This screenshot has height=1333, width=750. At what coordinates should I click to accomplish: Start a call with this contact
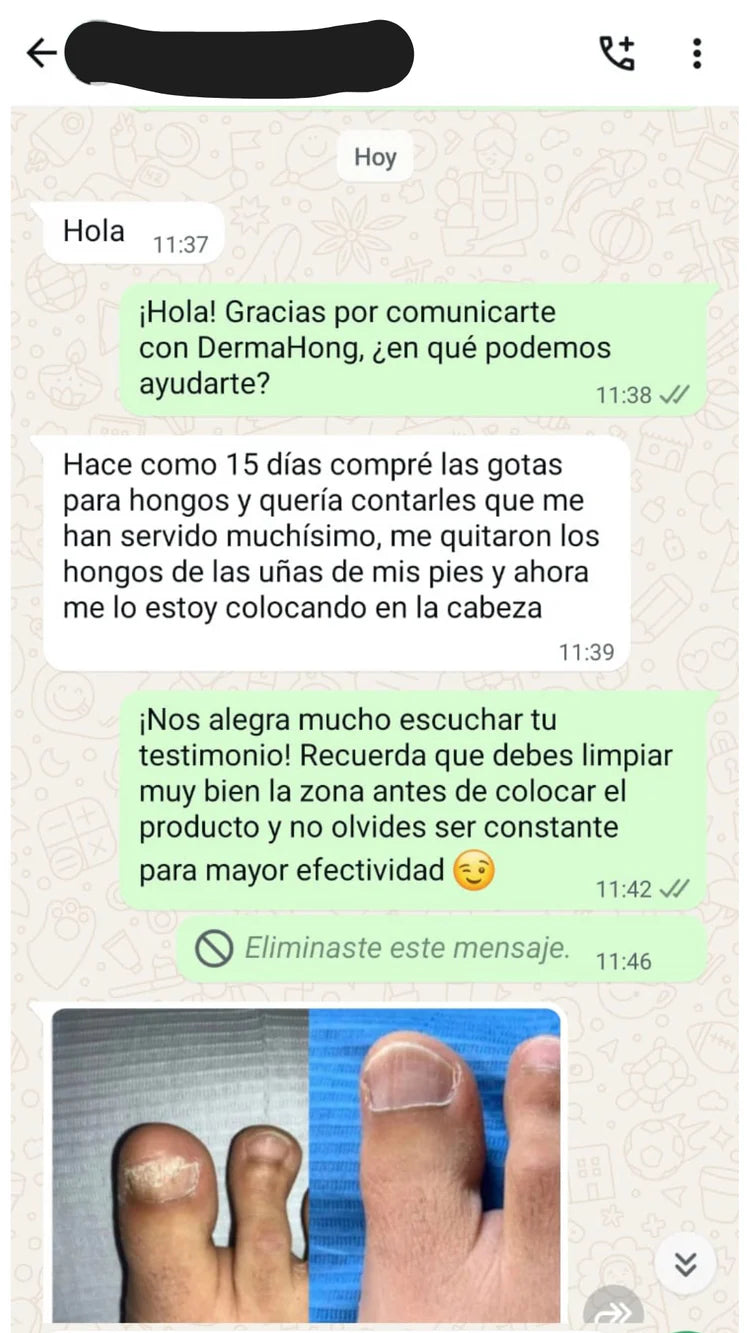616,53
